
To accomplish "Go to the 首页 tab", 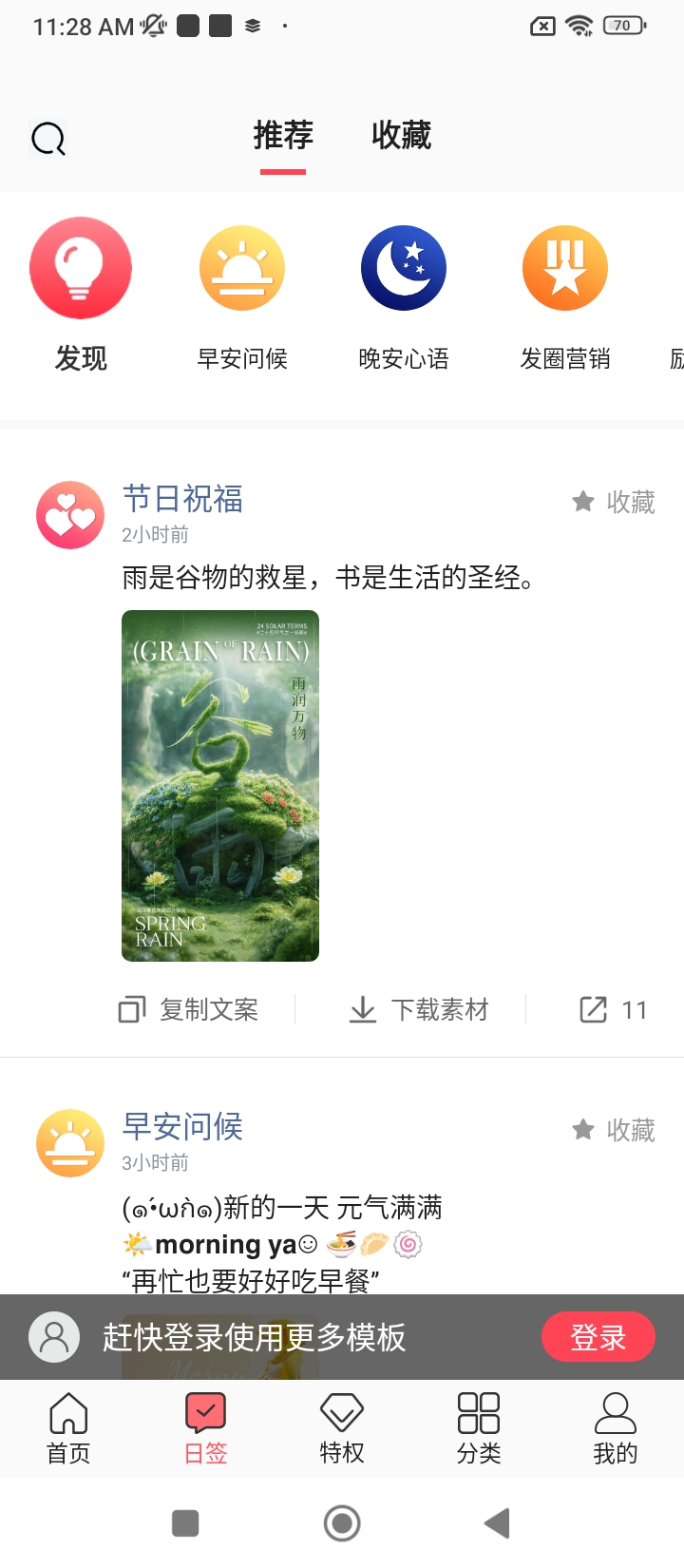I will point(68,1427).
